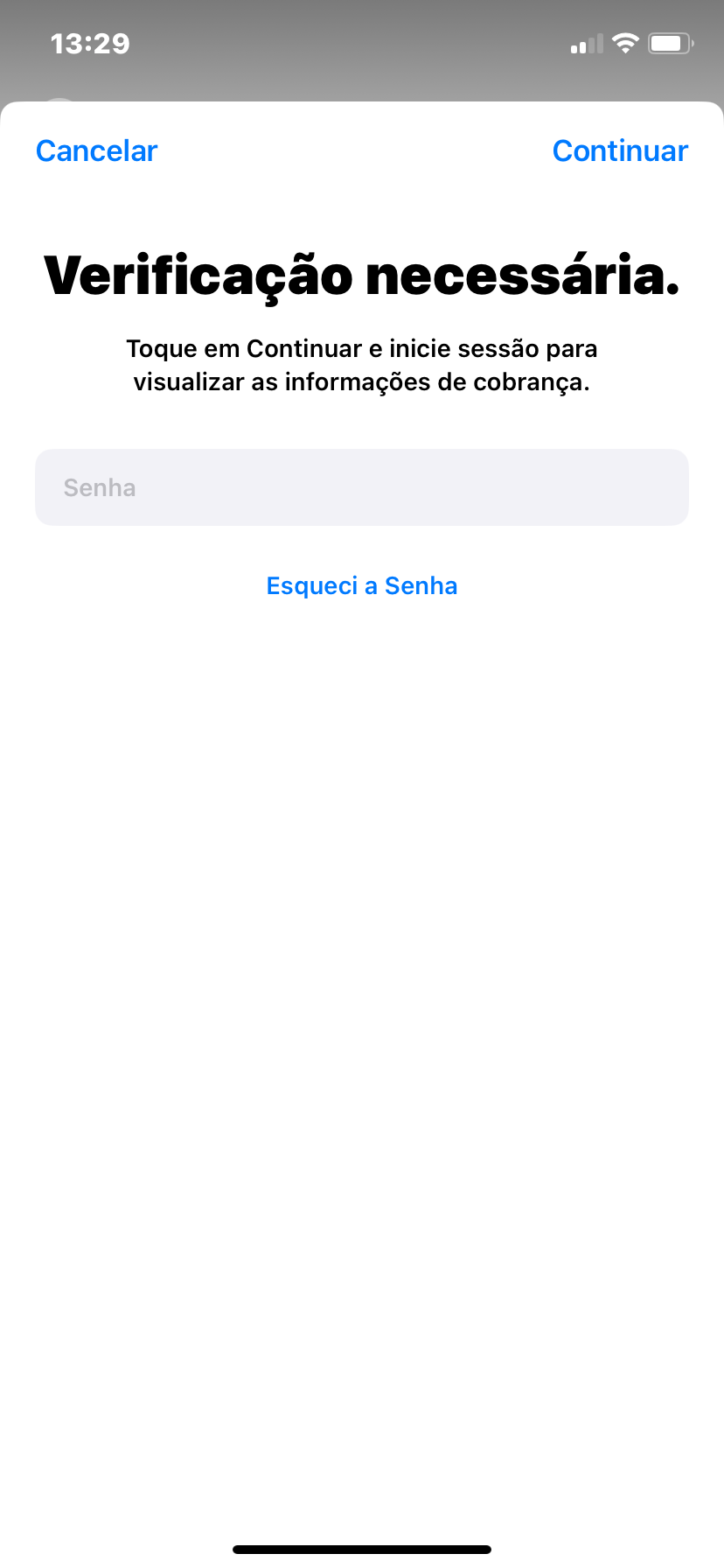Tap Cancelar to dismiss verification
The width and height of the screenshot is (724, 1568).
click(x=96, y=151)
